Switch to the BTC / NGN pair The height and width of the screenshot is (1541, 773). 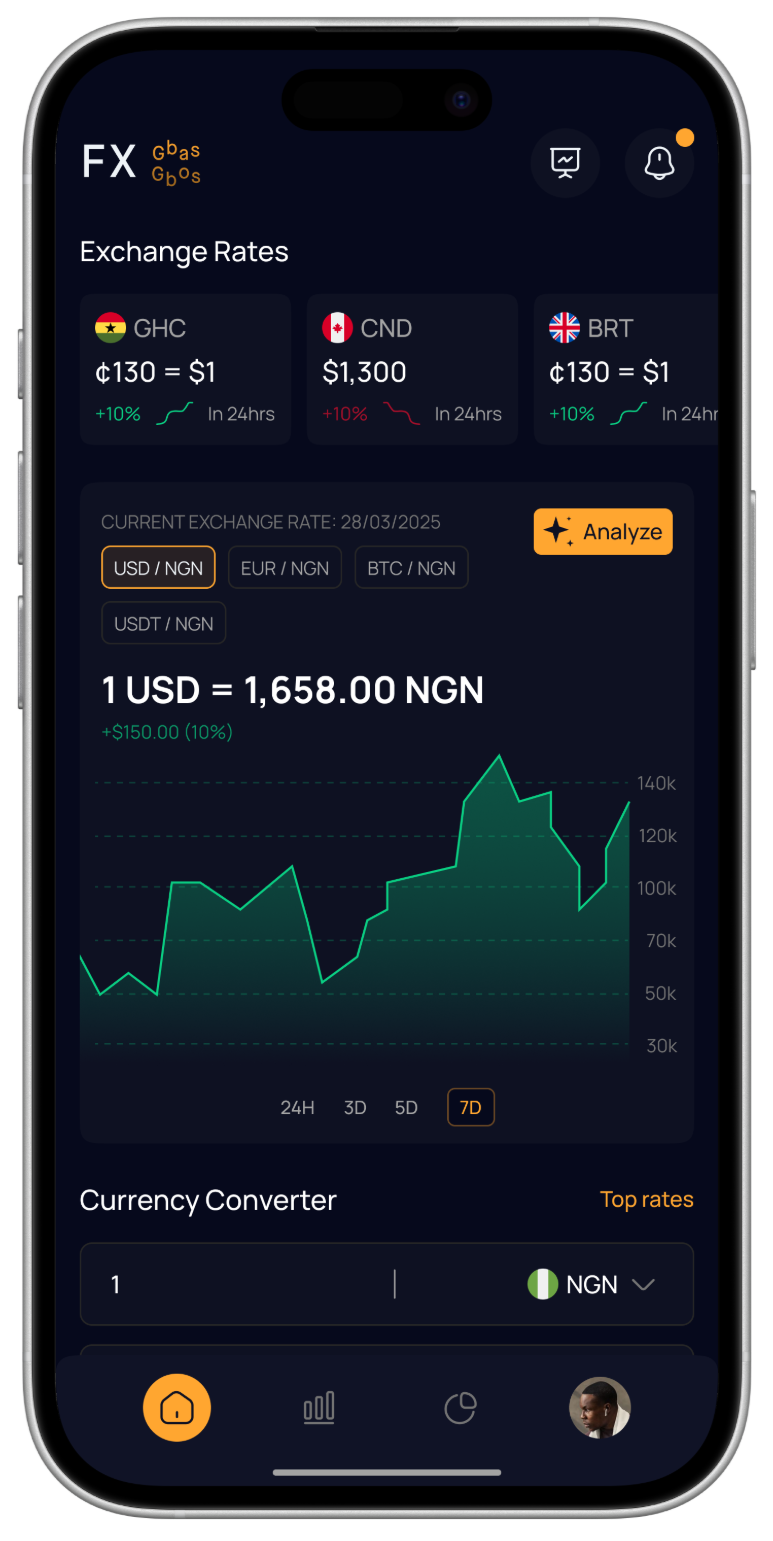pos(411,568)
